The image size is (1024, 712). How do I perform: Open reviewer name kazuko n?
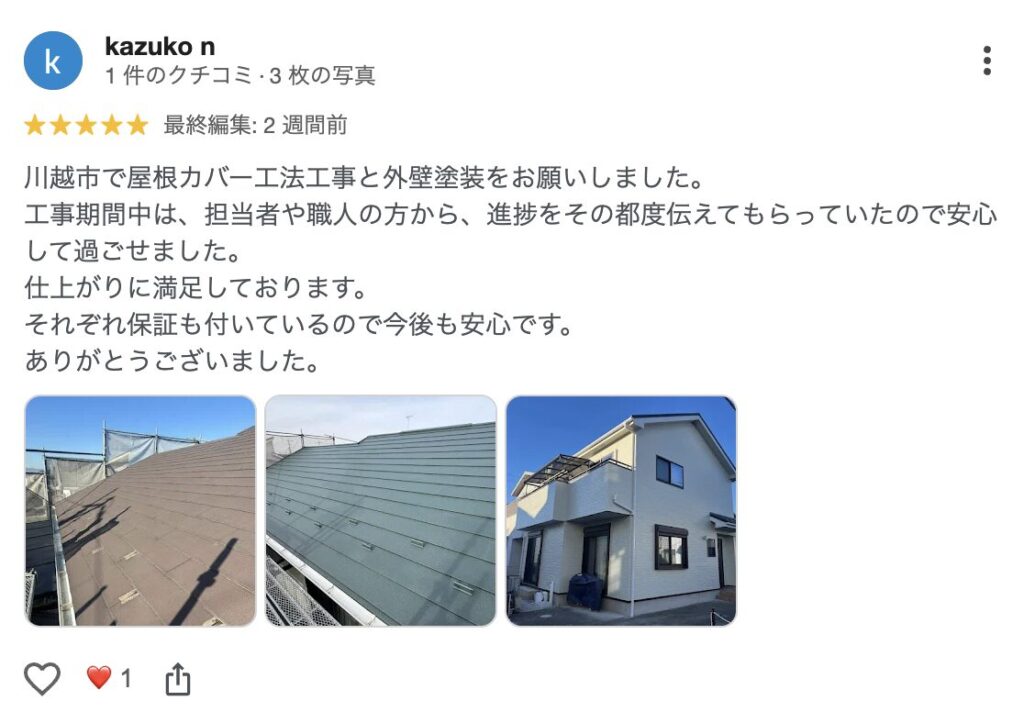point(159,46)
